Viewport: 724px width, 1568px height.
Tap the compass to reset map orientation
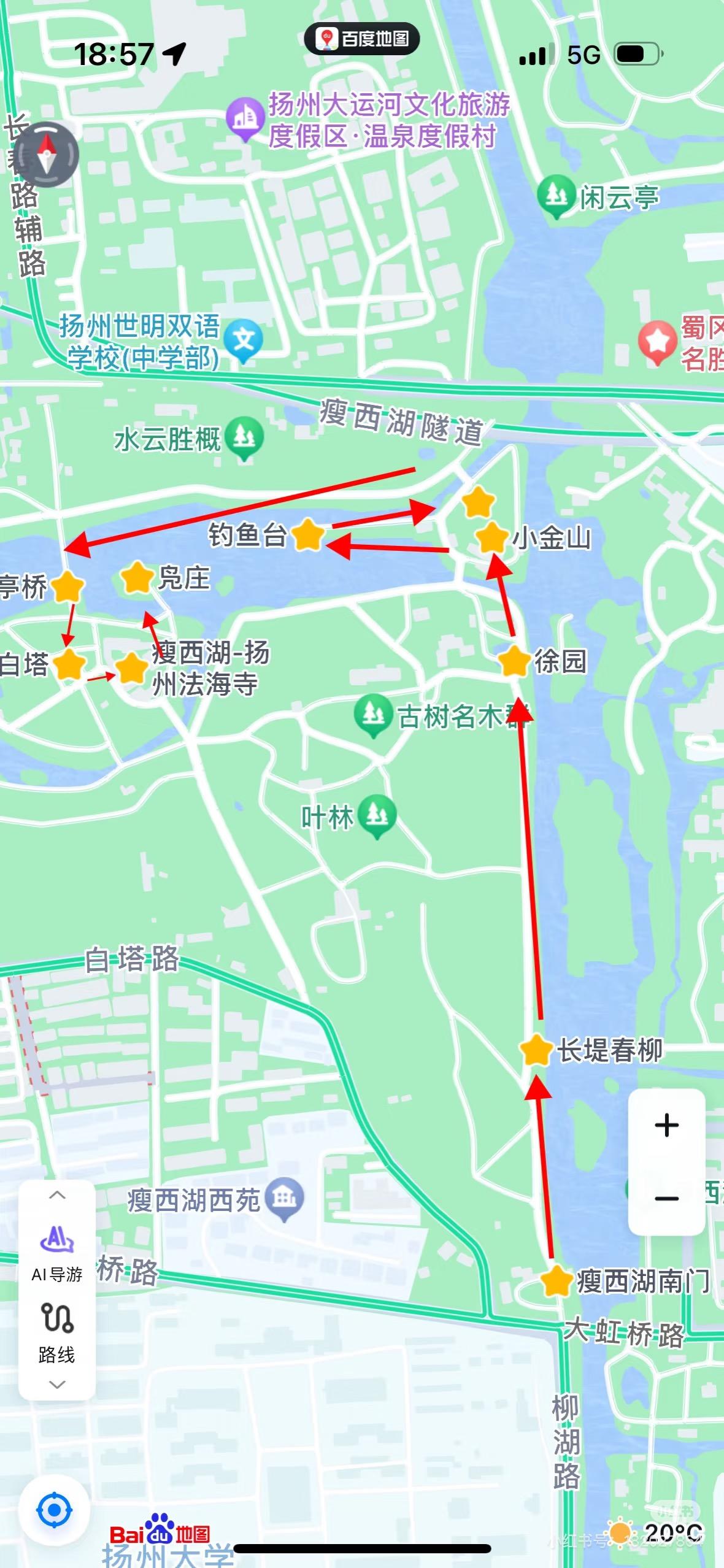47,155
